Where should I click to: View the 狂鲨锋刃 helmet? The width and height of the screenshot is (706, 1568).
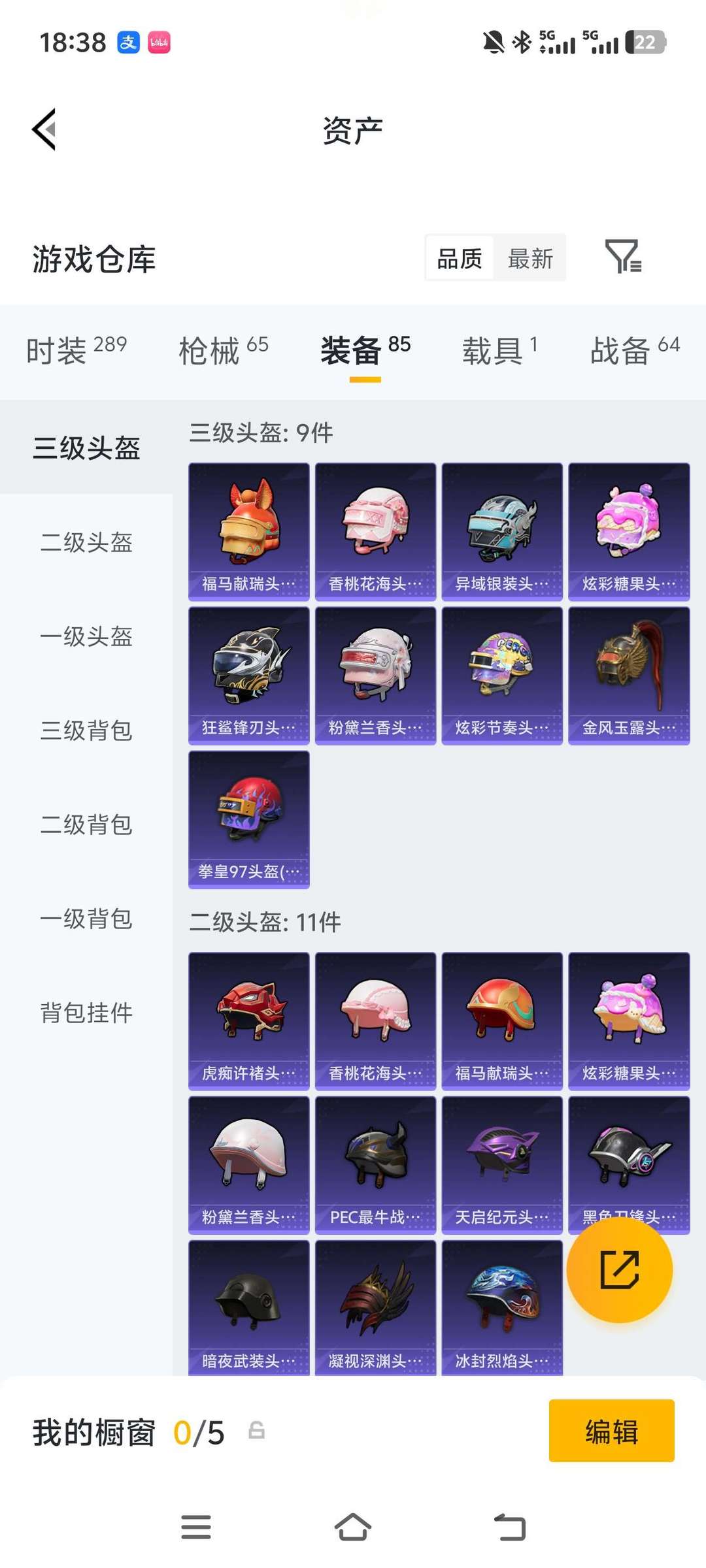click(x=248, y=676)
